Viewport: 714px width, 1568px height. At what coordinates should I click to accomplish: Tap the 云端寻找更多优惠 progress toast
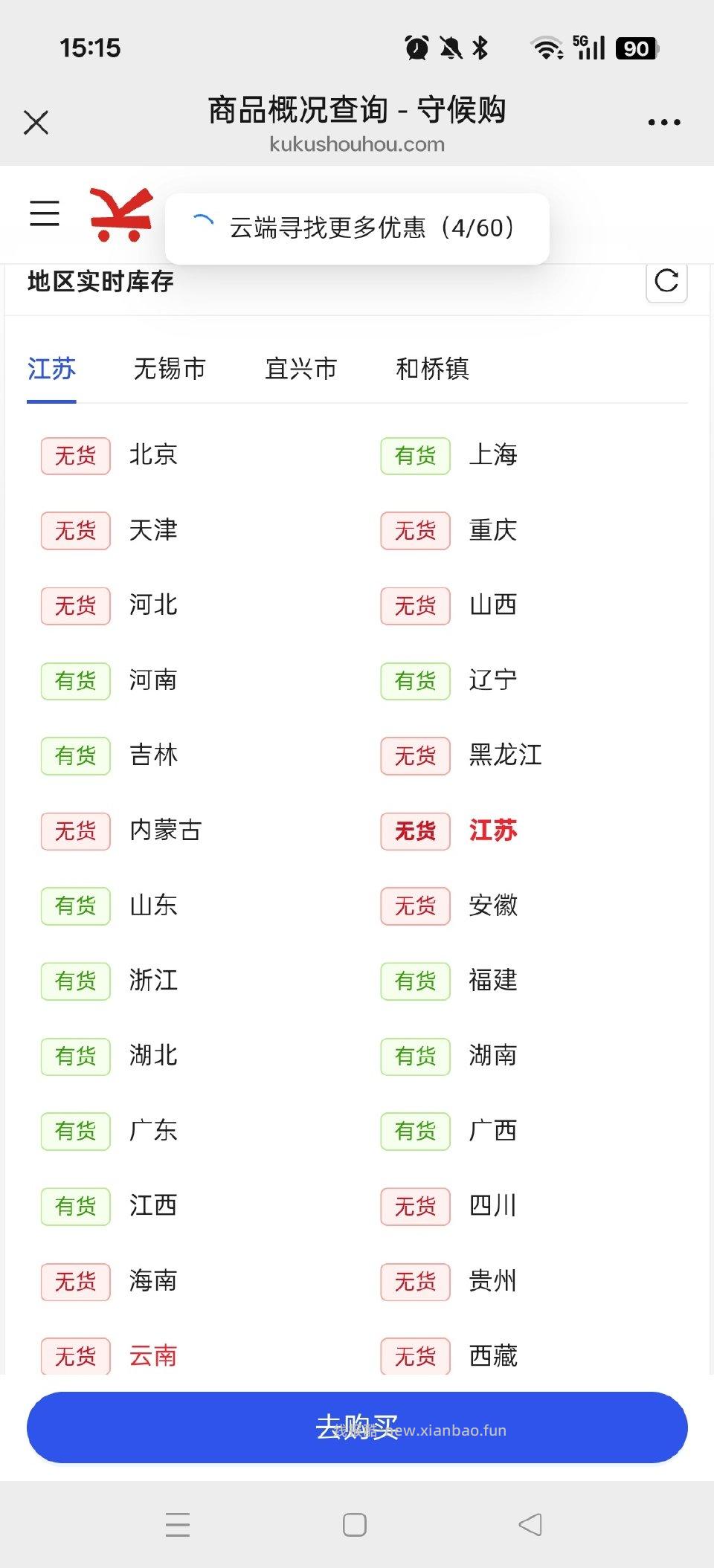[358, 228]
